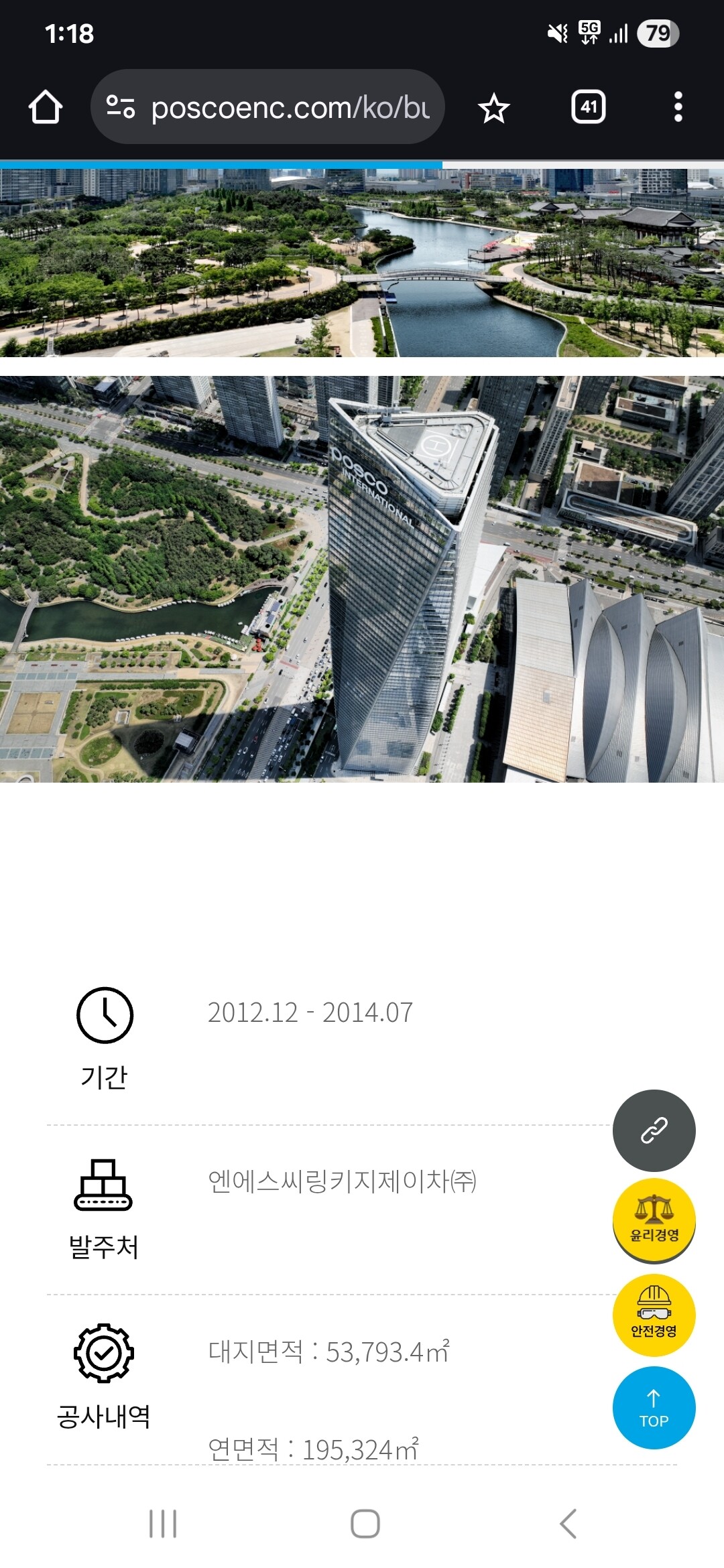This screenshot has height=1568, width=724.
Task: Tap the poscoenc.com address bar
Action: click(290, 107)
